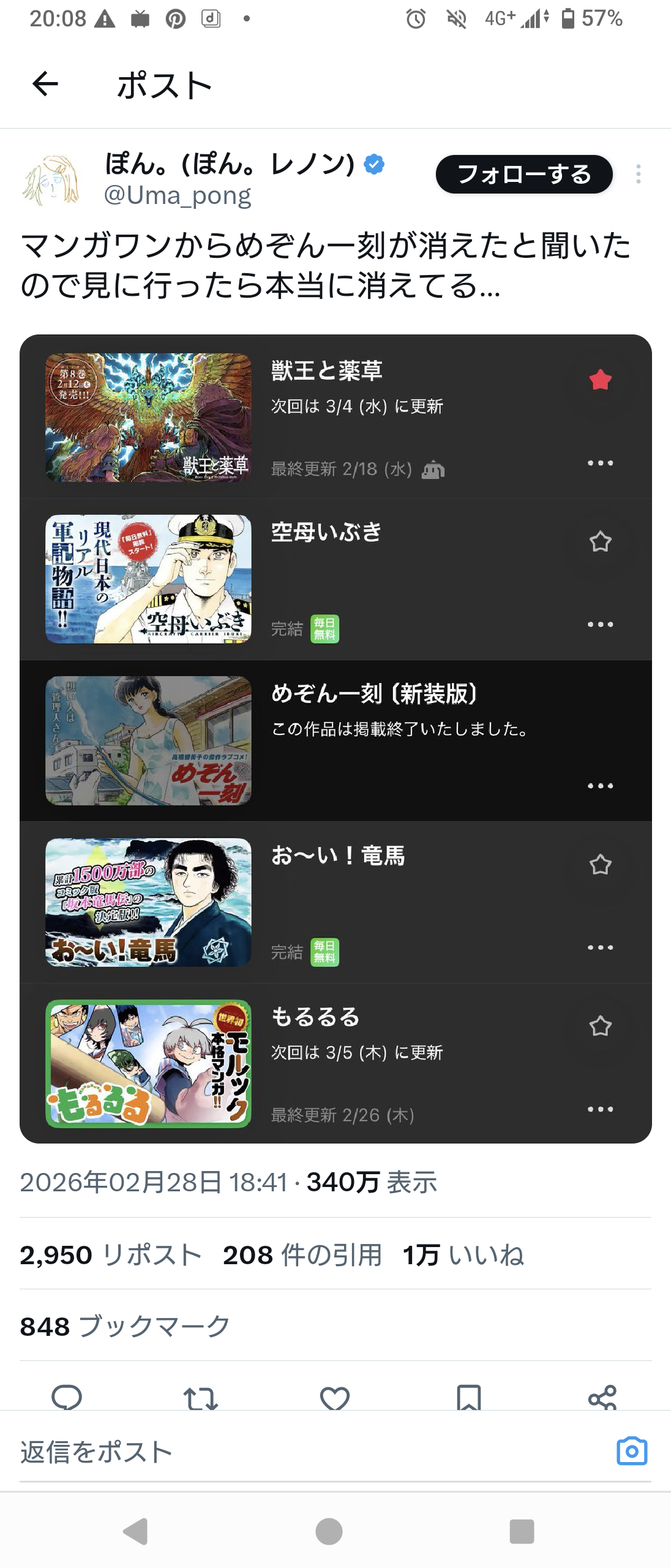Open the system recent apps view
The width and height of the screenshot is (671, 1568).
[x=522, y=1531]
